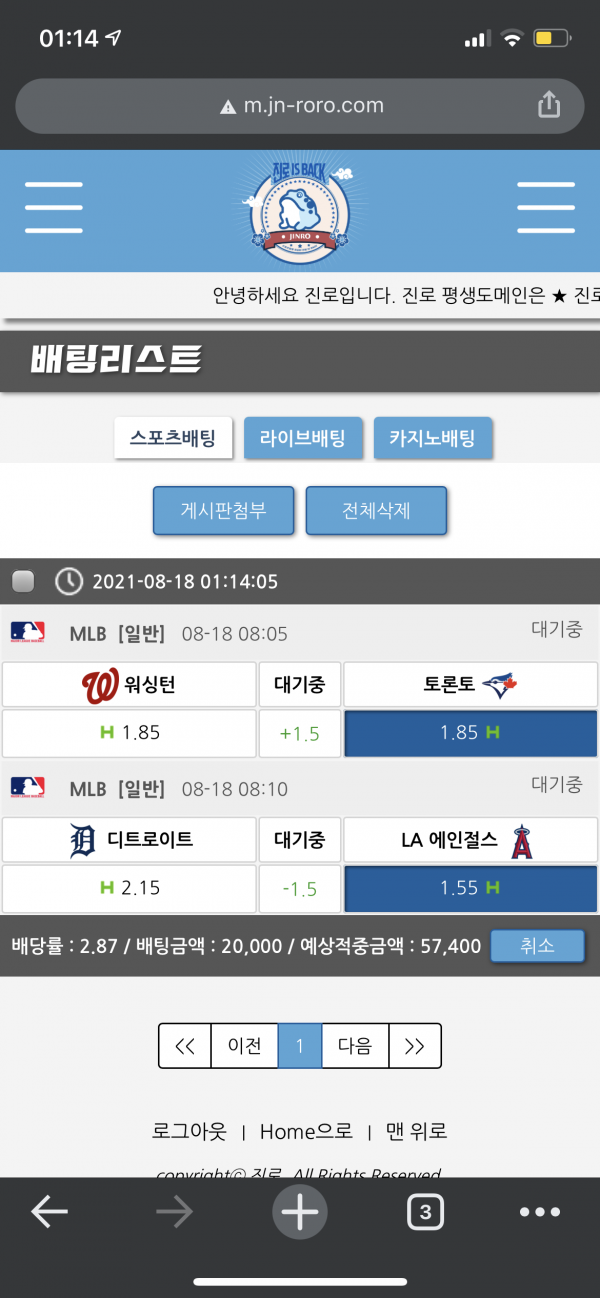Switch to the 카지노배팅 tab
This screenshot has width=600, height=1298.
[x=433, y=438]
